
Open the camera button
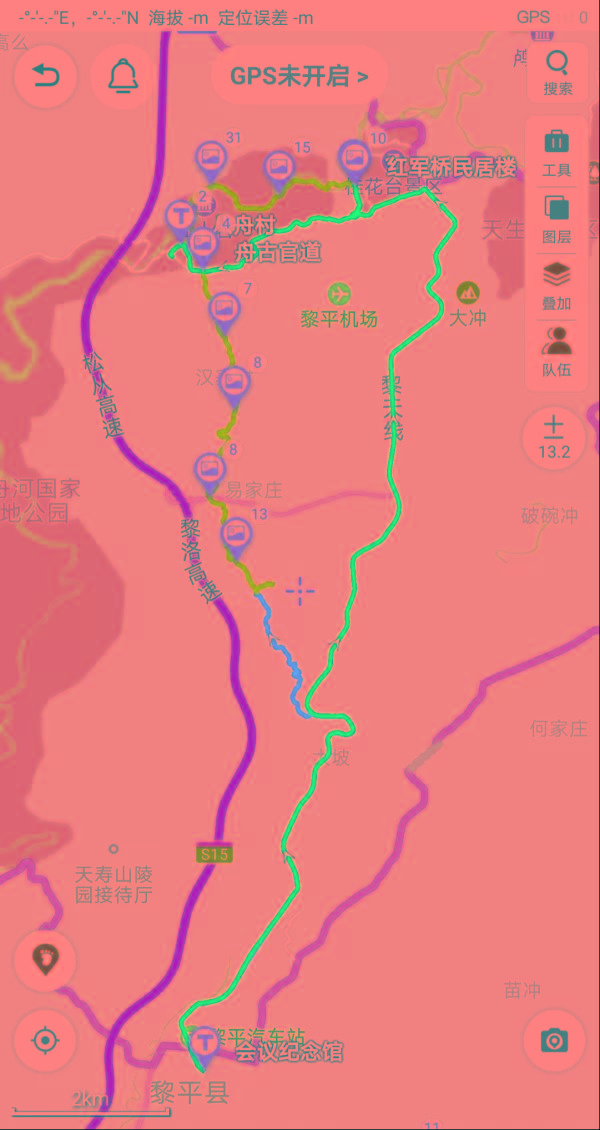(554, 1040)
